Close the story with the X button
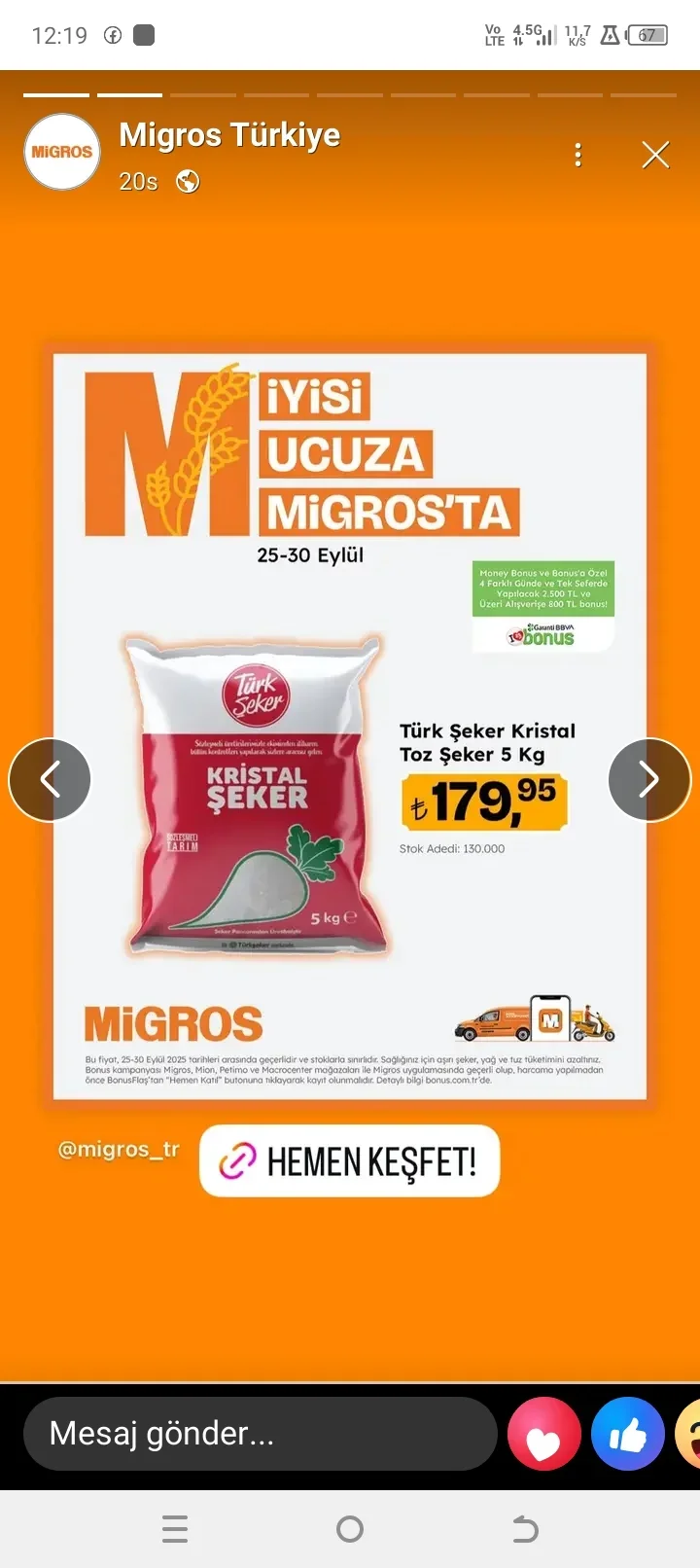Viewport: 700px width, 1568px height. (655, 155)
